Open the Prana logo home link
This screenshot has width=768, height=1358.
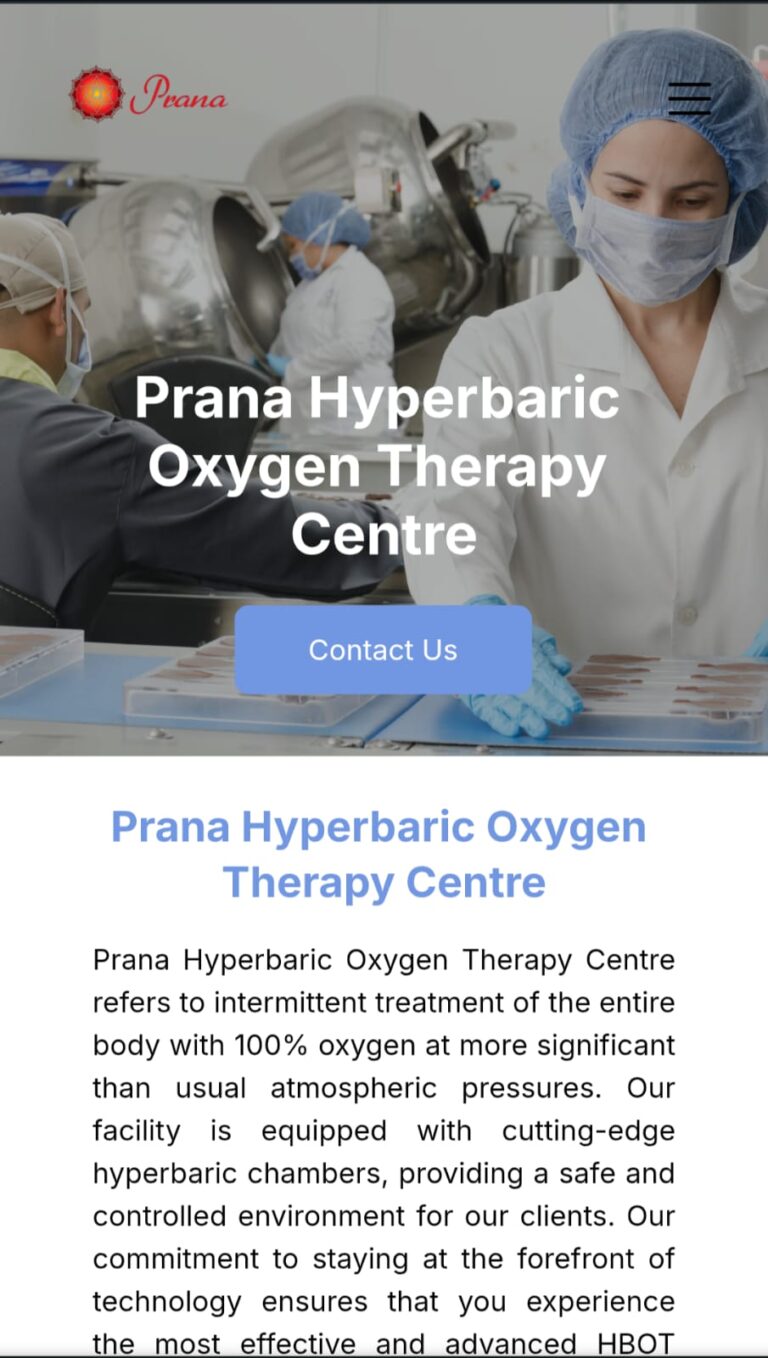(149, 95)
